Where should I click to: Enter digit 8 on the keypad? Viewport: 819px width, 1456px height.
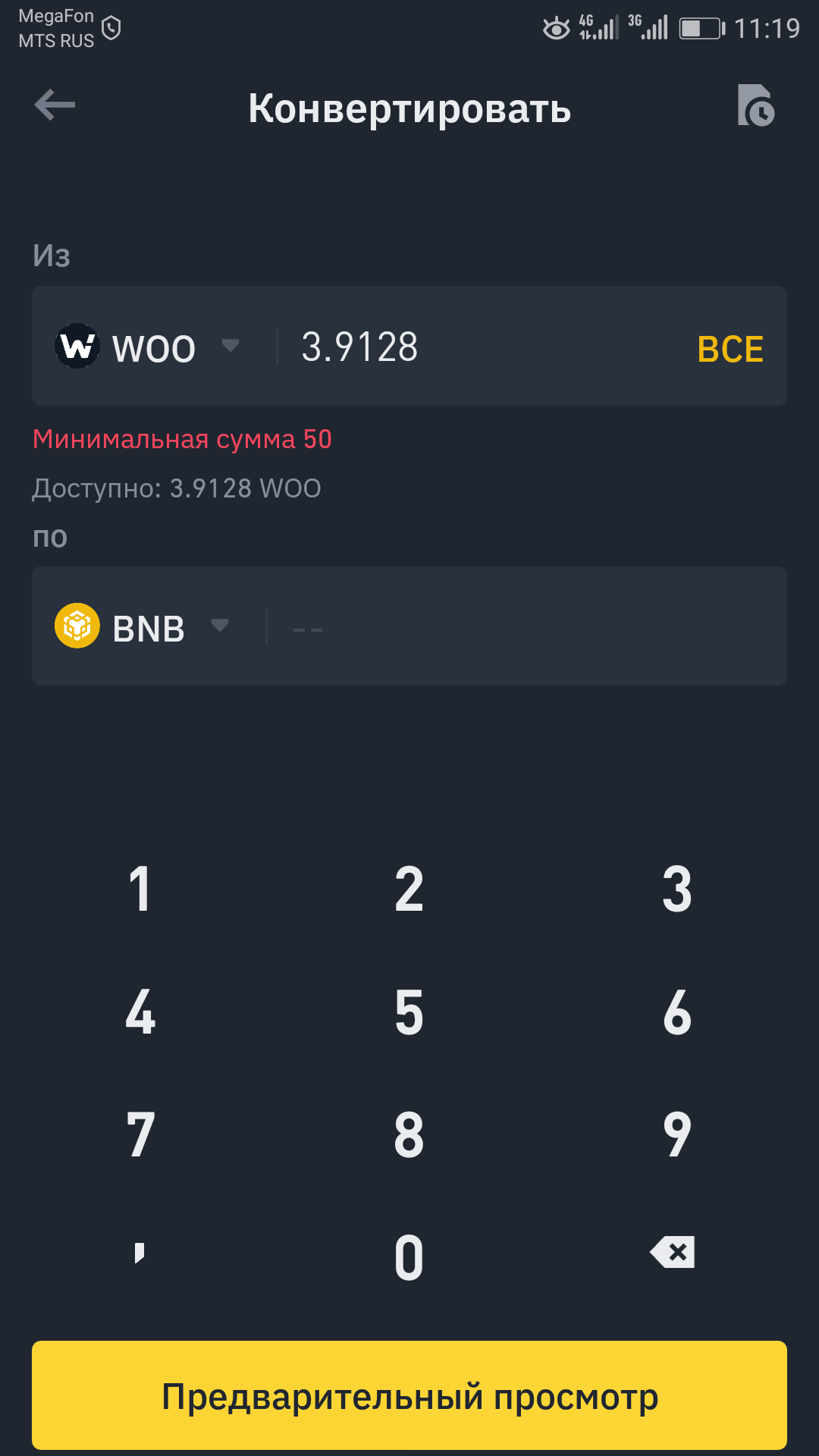[409, 1134]
